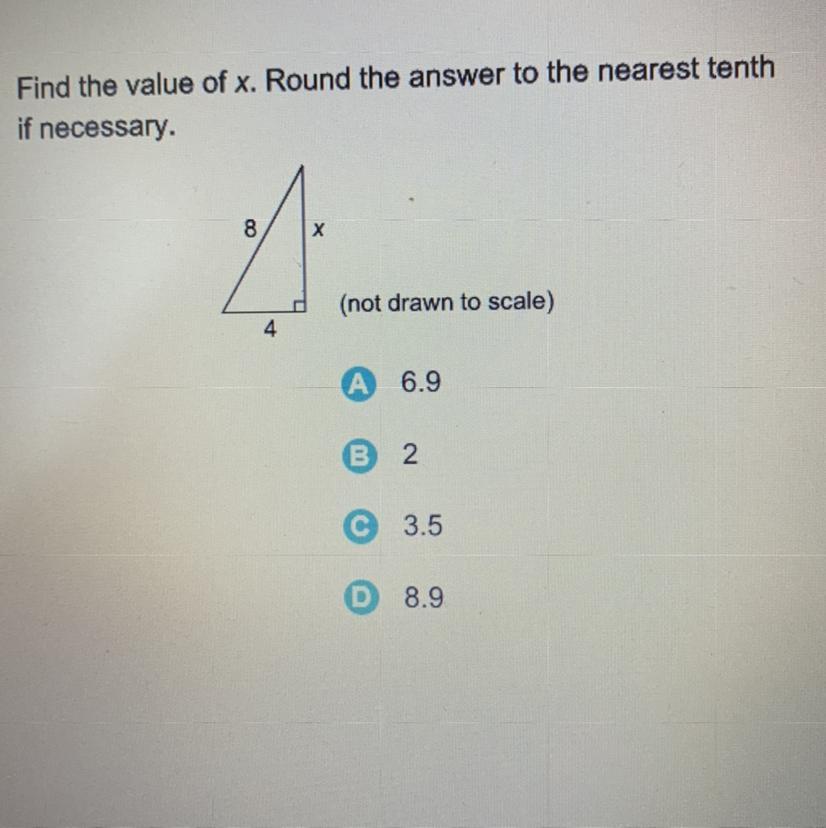The width and height of the screenshot is (826, 828).
Task: Select answer A, 6.9
Action: [x=355, y=383]
